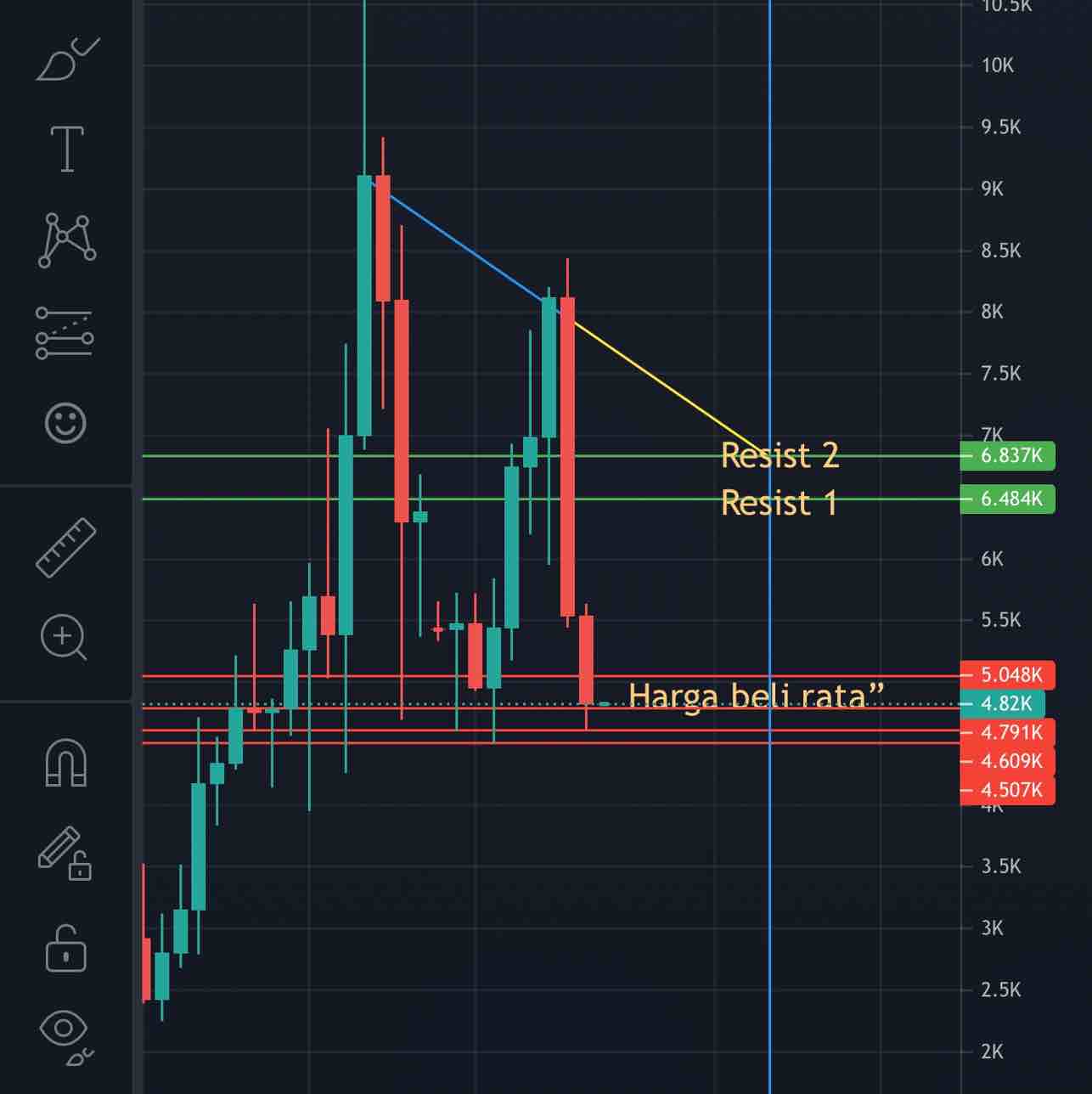Choose the text annotation tool
1092x1094 pixels.
click(x=67, y=149)
